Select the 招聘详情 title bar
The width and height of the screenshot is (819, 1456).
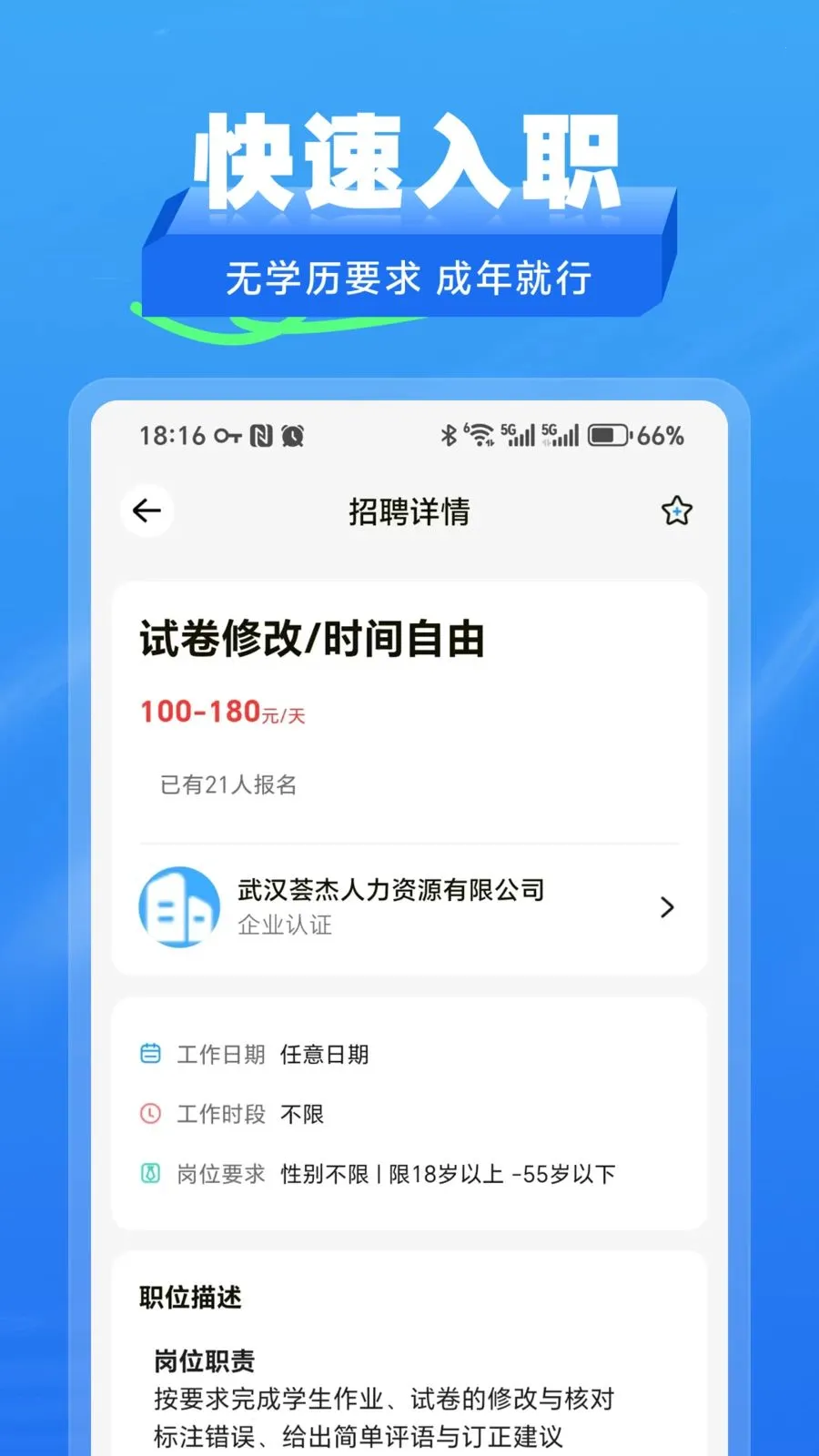(409, 511)
